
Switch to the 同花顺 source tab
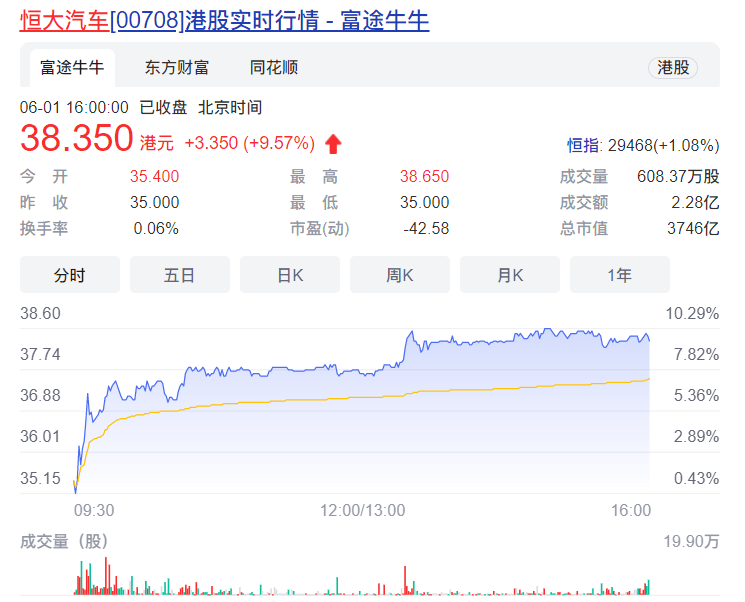[274, 68]
